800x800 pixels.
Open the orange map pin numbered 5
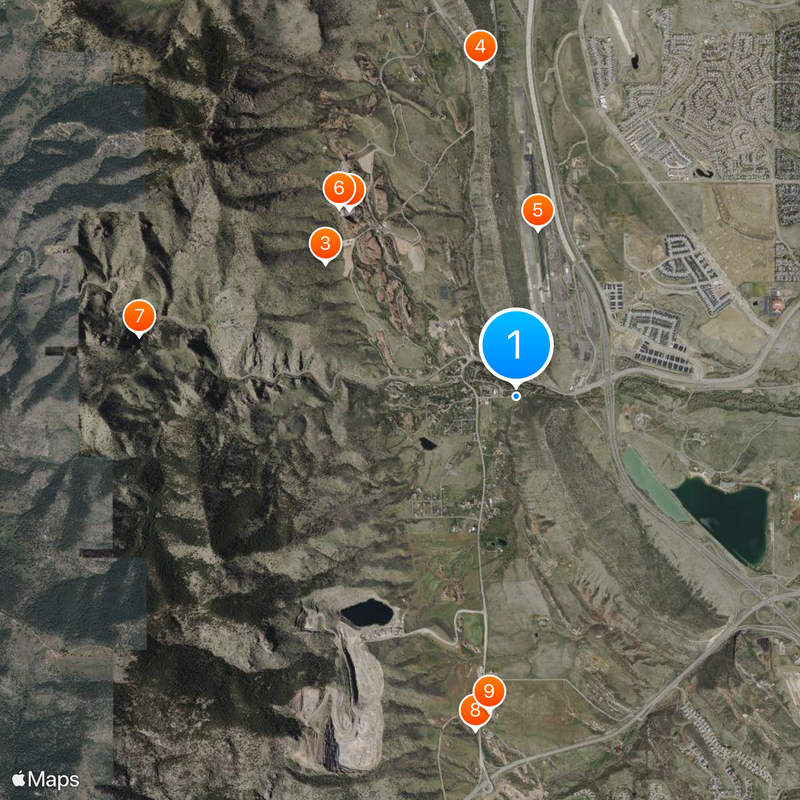tap(538, 210)
